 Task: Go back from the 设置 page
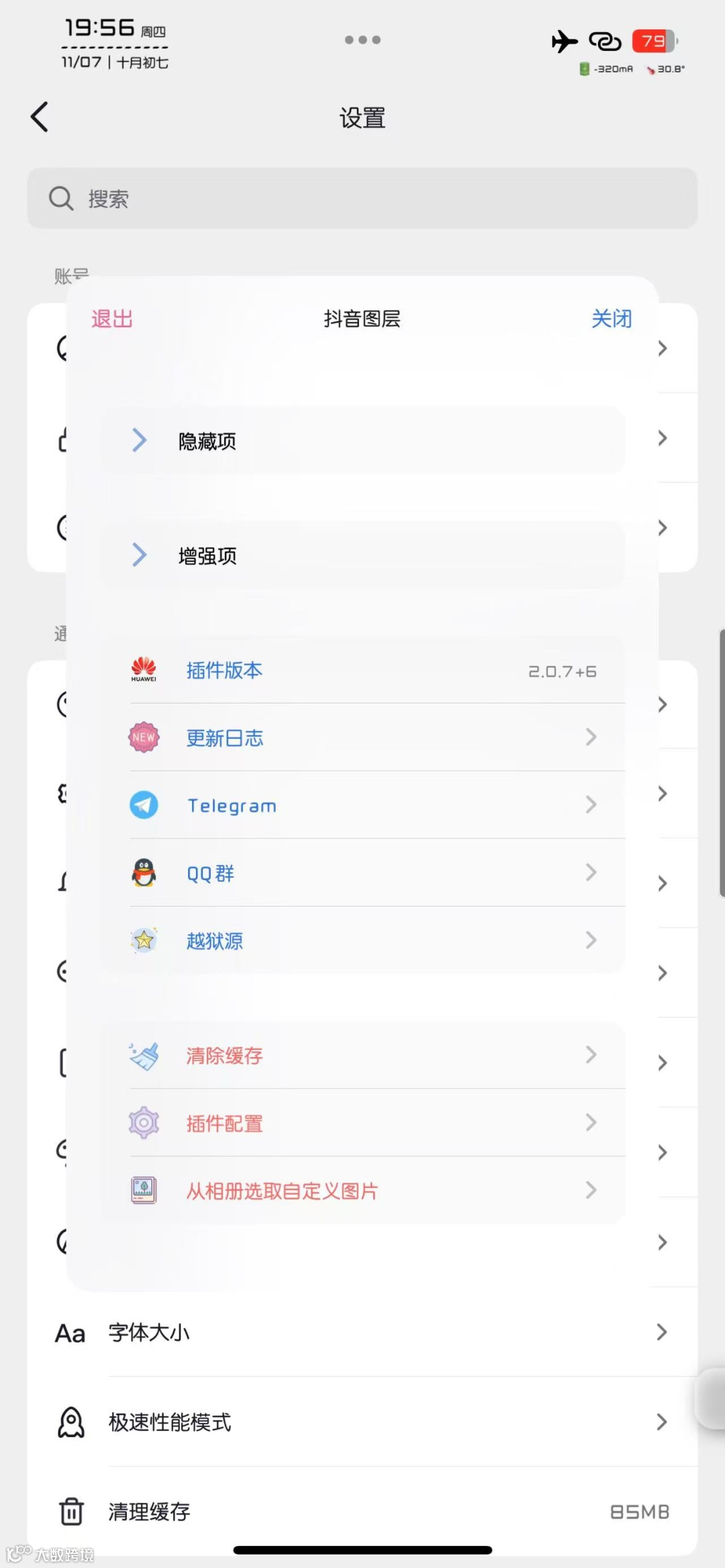(x=40, y=117)
